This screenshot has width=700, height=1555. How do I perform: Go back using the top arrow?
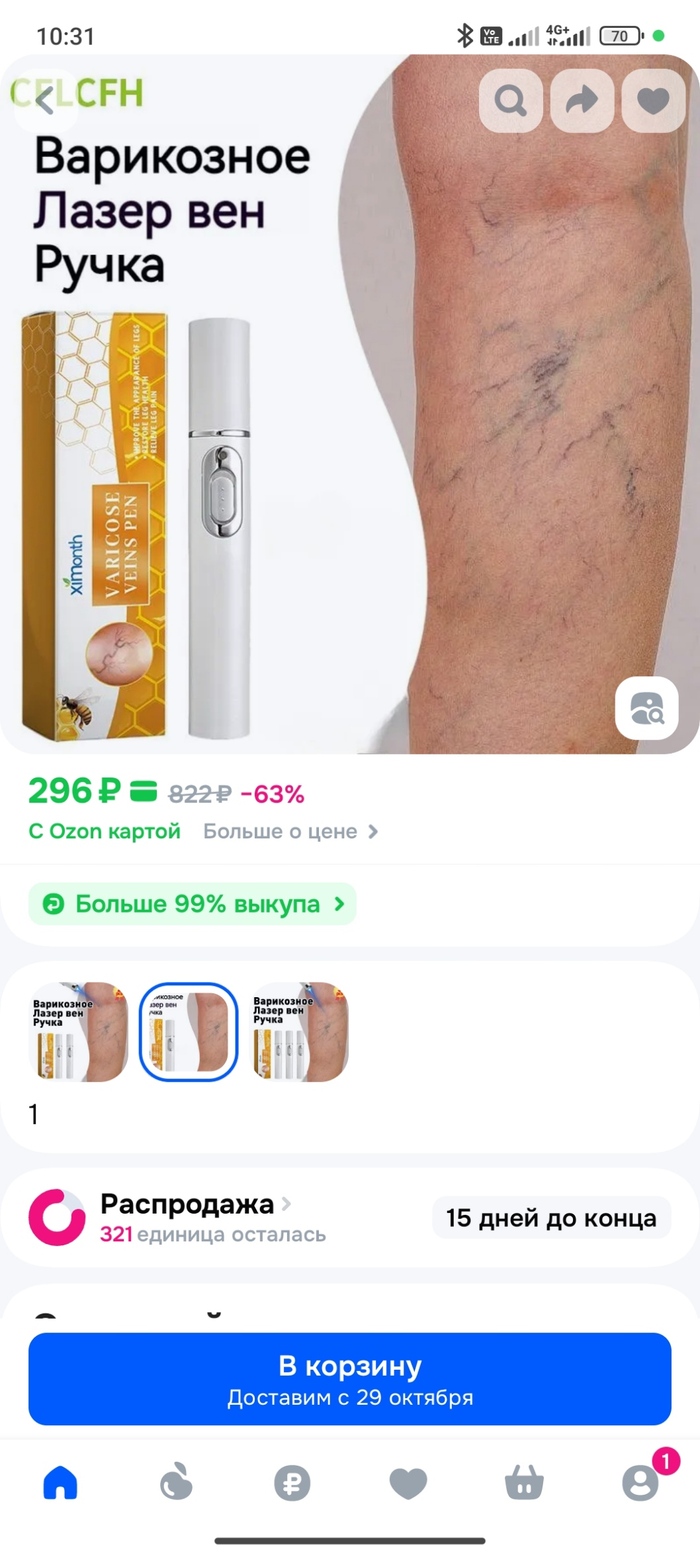(x=44, y=100)
